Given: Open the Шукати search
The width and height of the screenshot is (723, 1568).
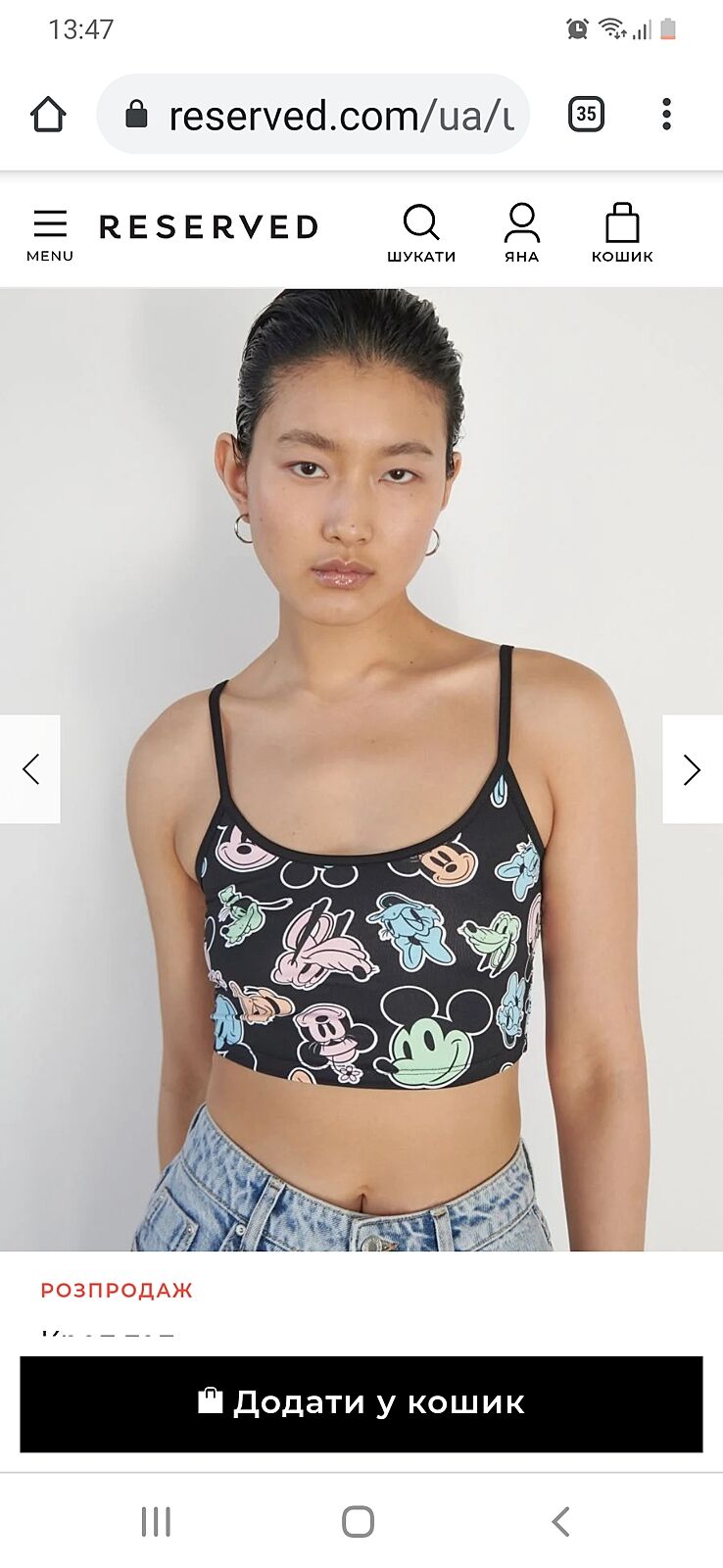Looking at the screenshot, I should pos(421,234).
